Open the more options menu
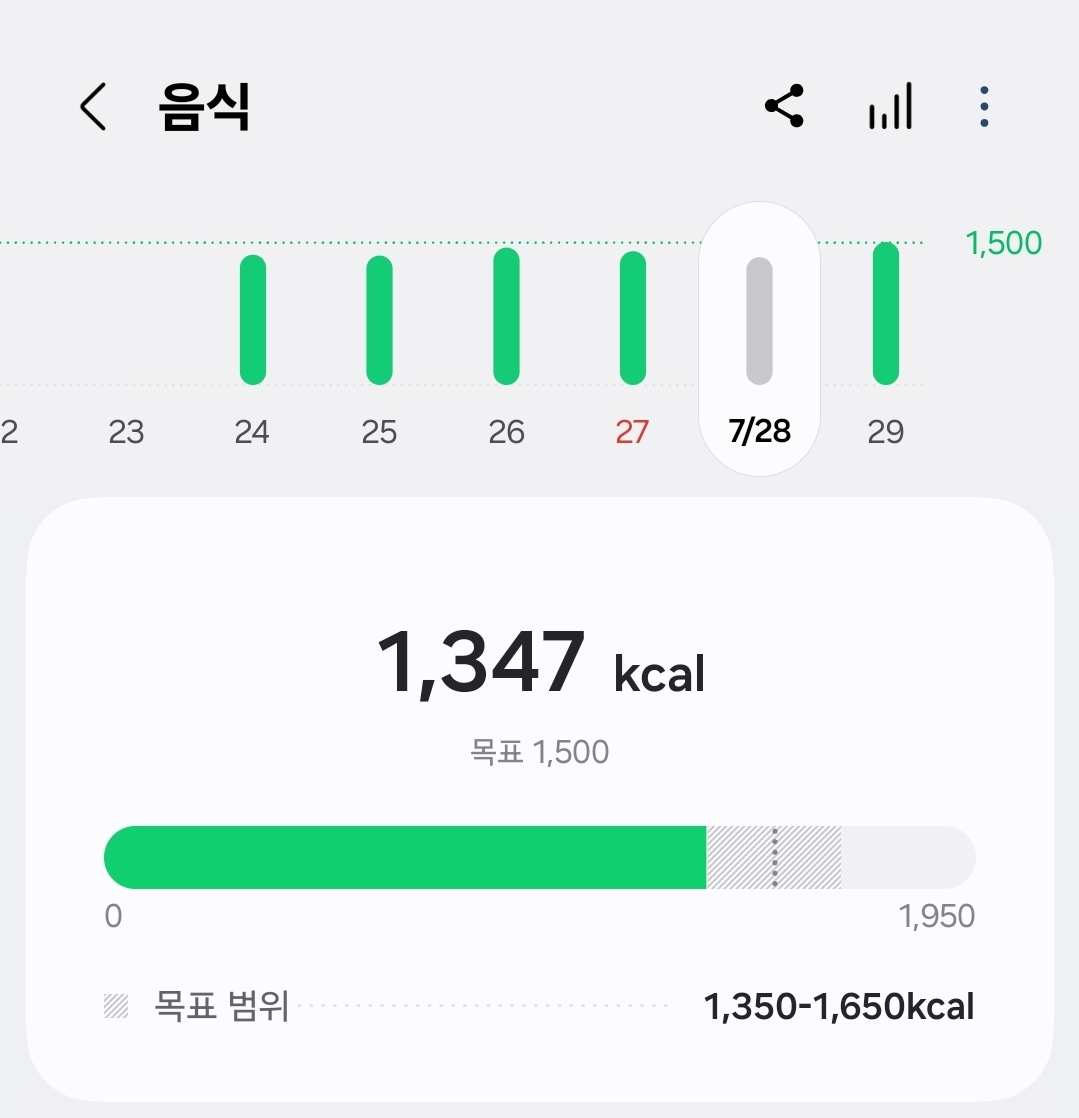The image size is (1079, 1118). (984, 106)
